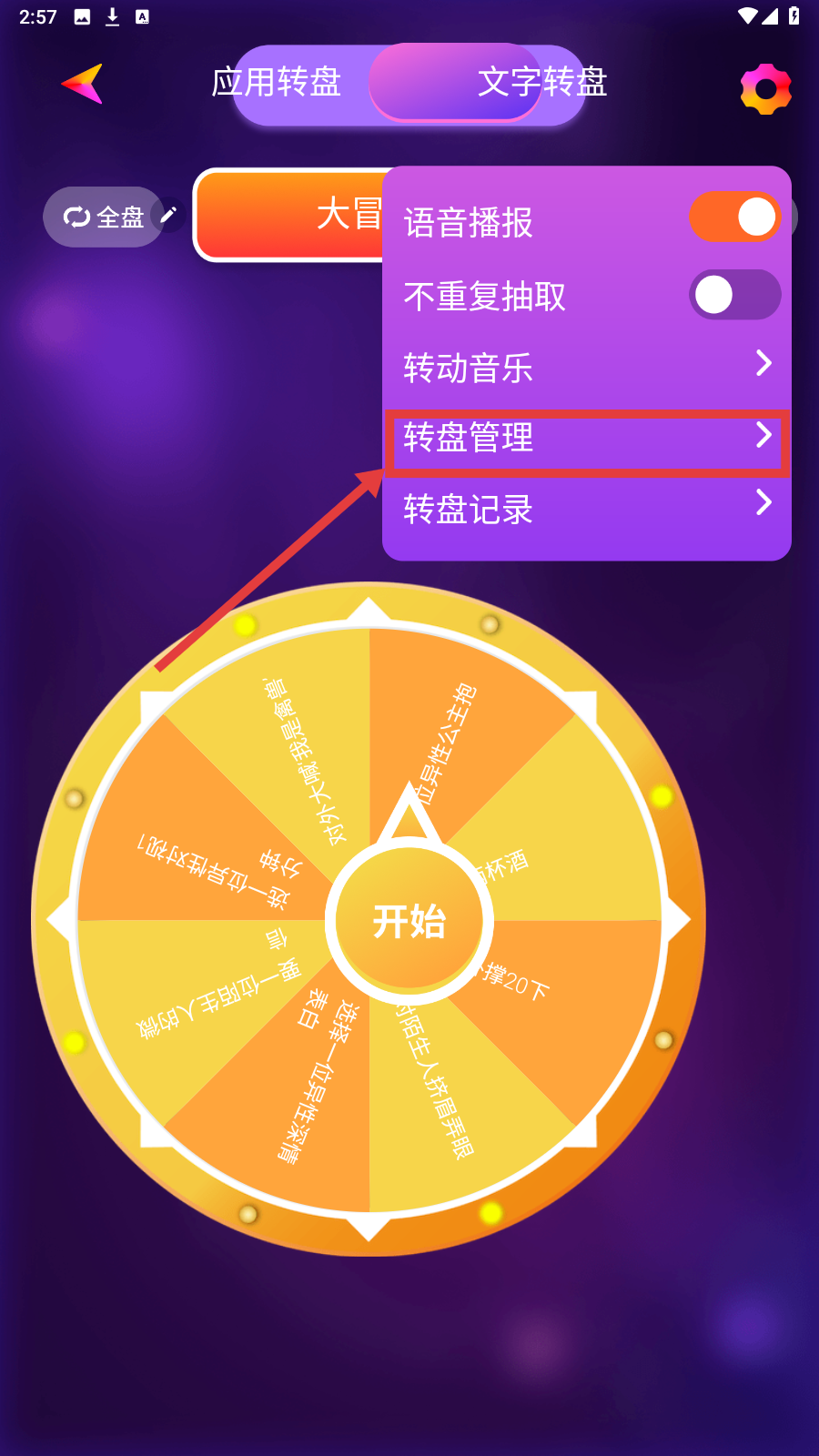Go back with the colorful arrow
Screen dimensions: 819x1456
click(x=82, y=84)
